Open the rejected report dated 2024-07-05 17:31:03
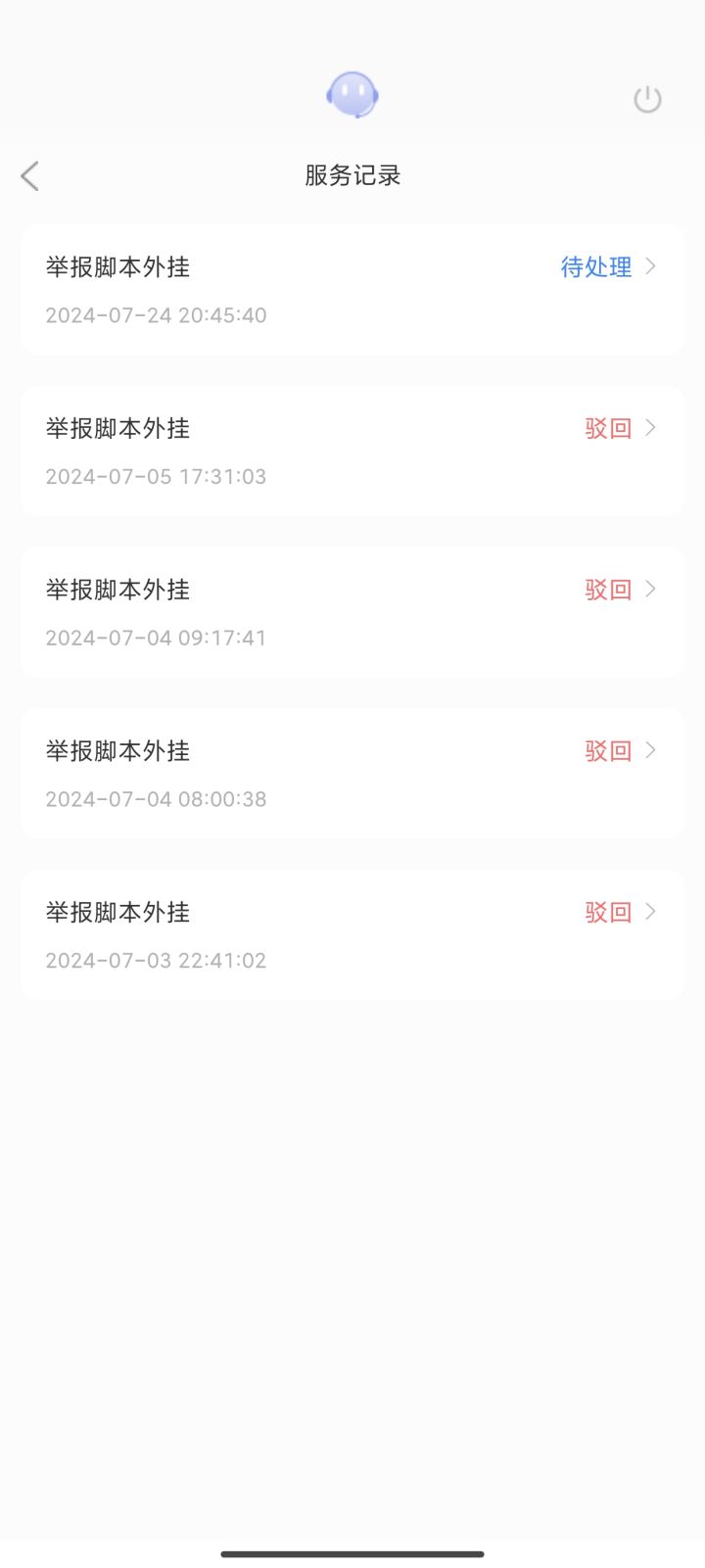This screenshot has width=705, height=1568. (352, 451)
